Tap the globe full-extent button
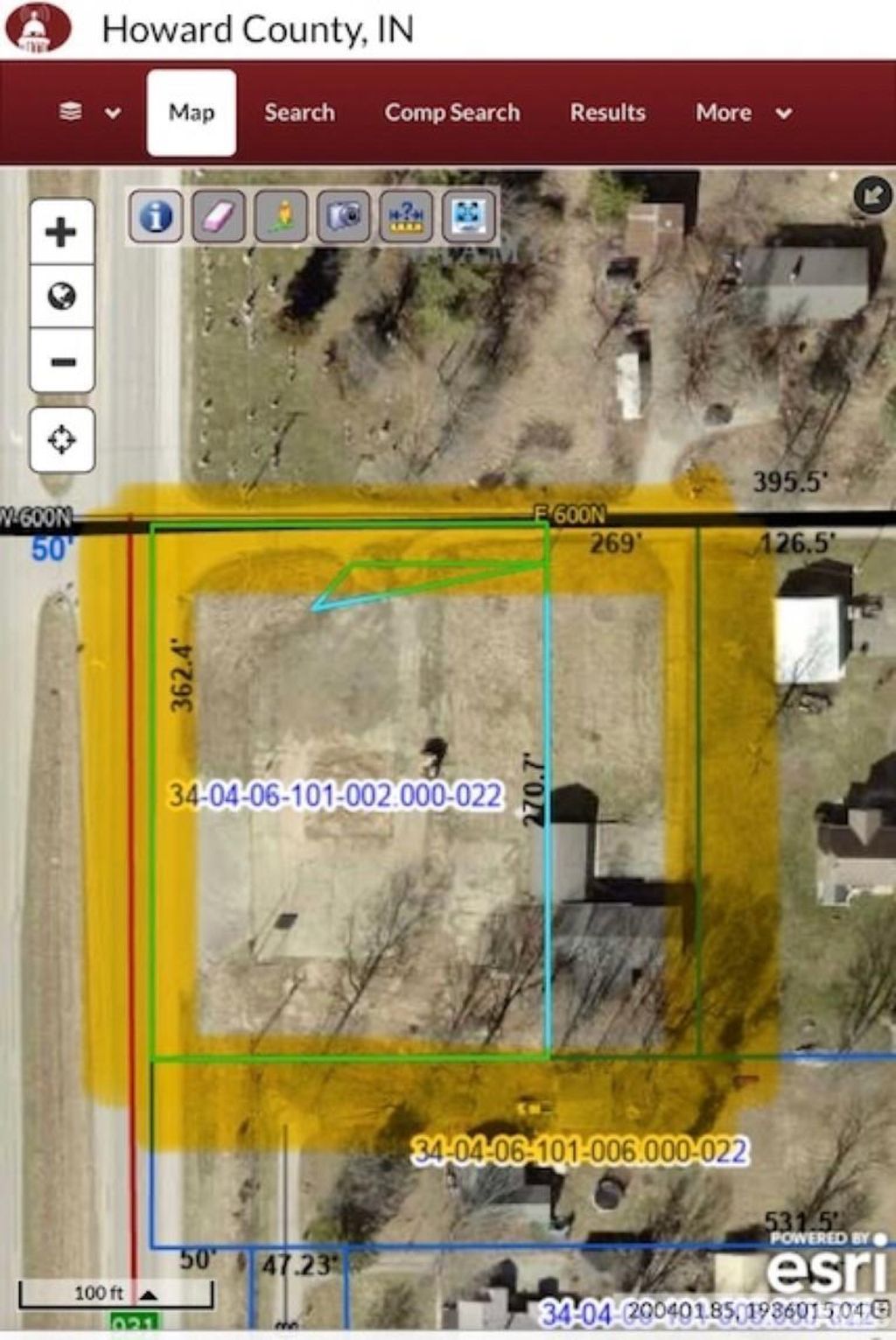Image resolution: width=896 pixels, height=1340 pixels. coord(61,297)
